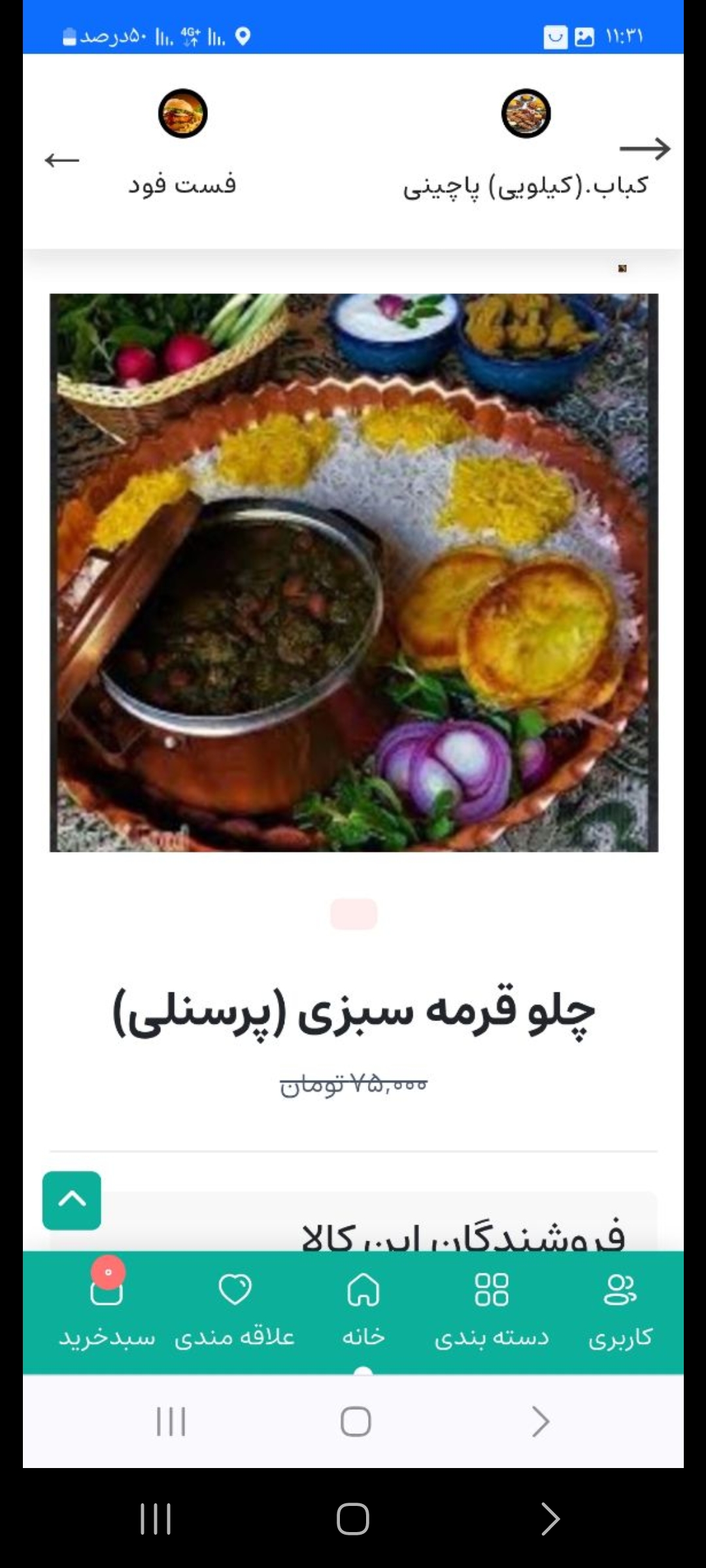Tap the left arrow in the category carousel
Screen dimensions: 706x1568
(x=62, y=160)
